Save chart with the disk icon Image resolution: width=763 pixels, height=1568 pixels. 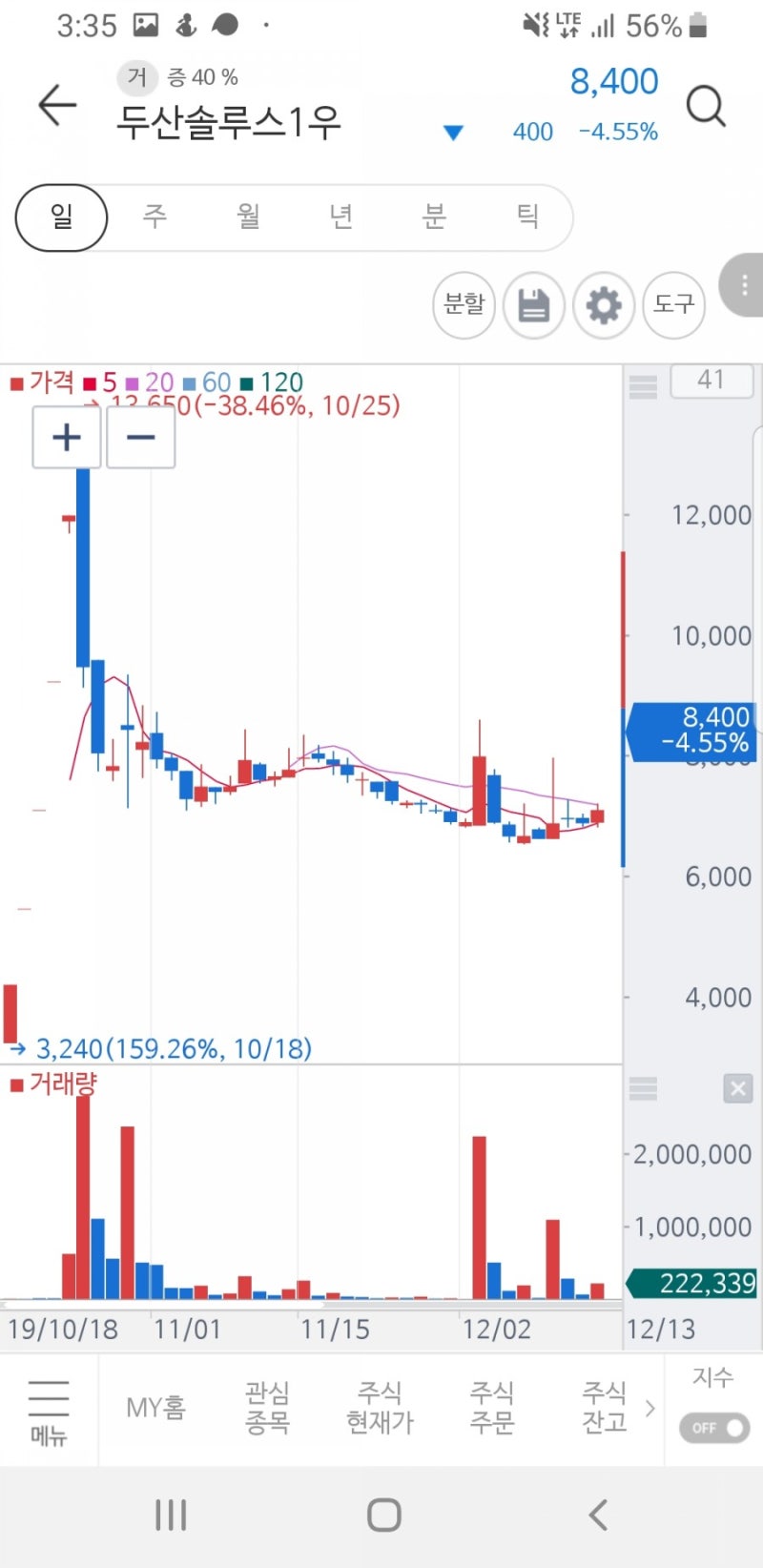coord(534,305)
